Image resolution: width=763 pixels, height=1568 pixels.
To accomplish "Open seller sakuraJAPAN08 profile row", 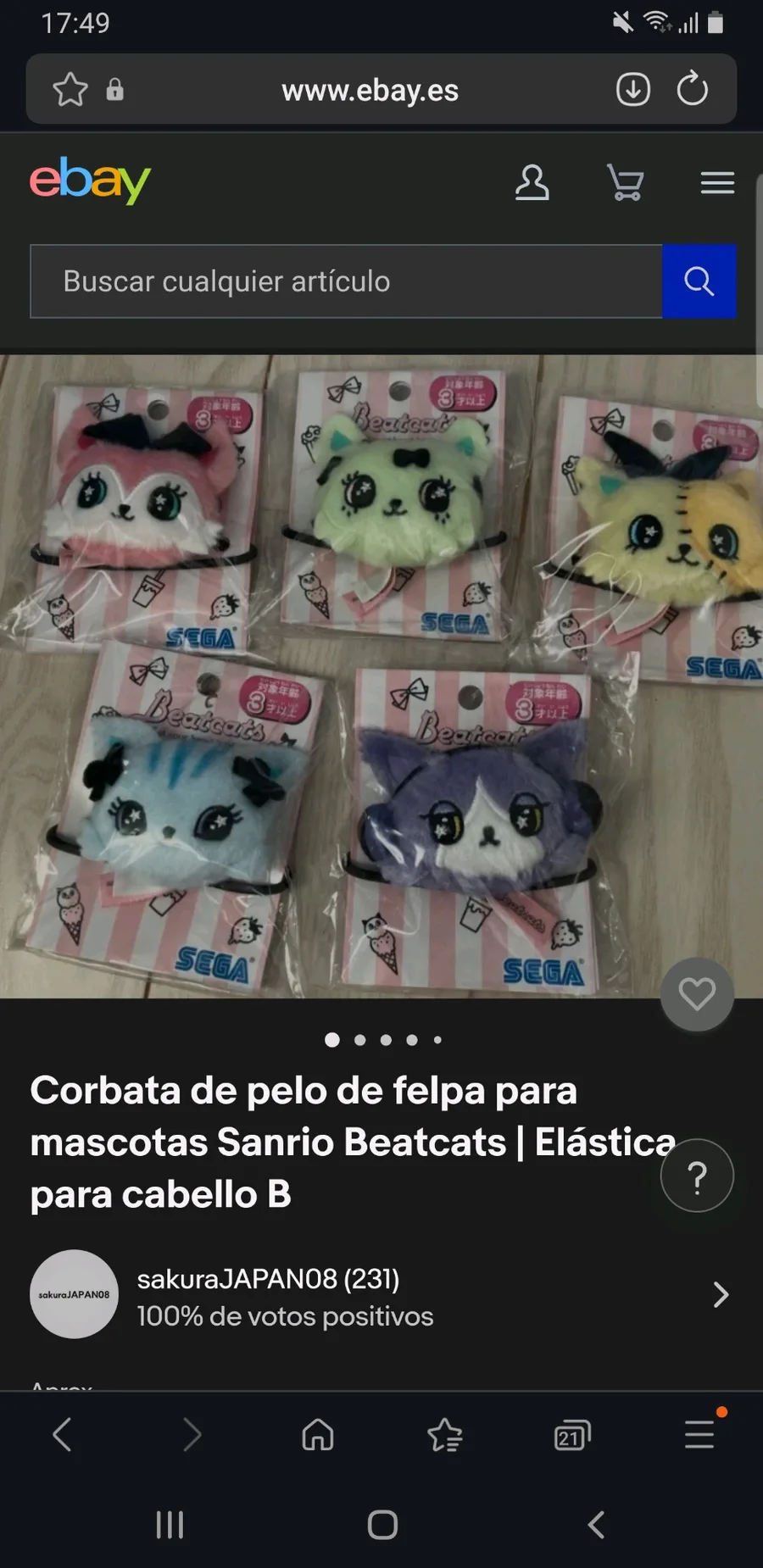I will (x=381, y=1294).
